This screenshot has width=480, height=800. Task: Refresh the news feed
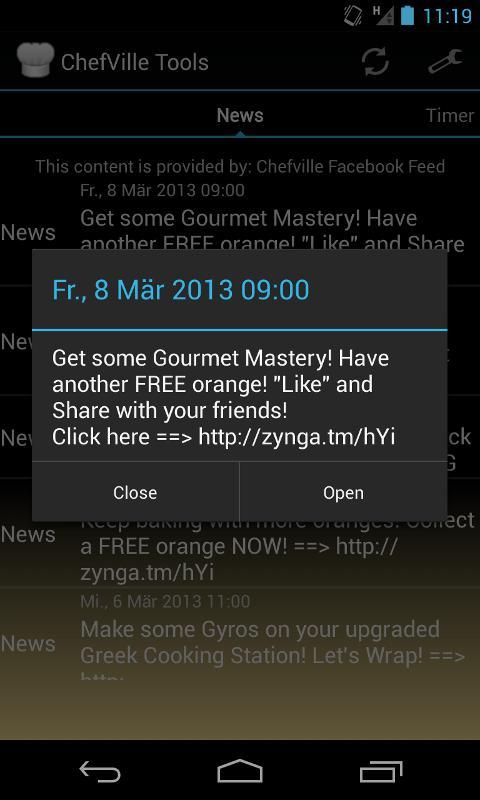(x=375, y=62)
